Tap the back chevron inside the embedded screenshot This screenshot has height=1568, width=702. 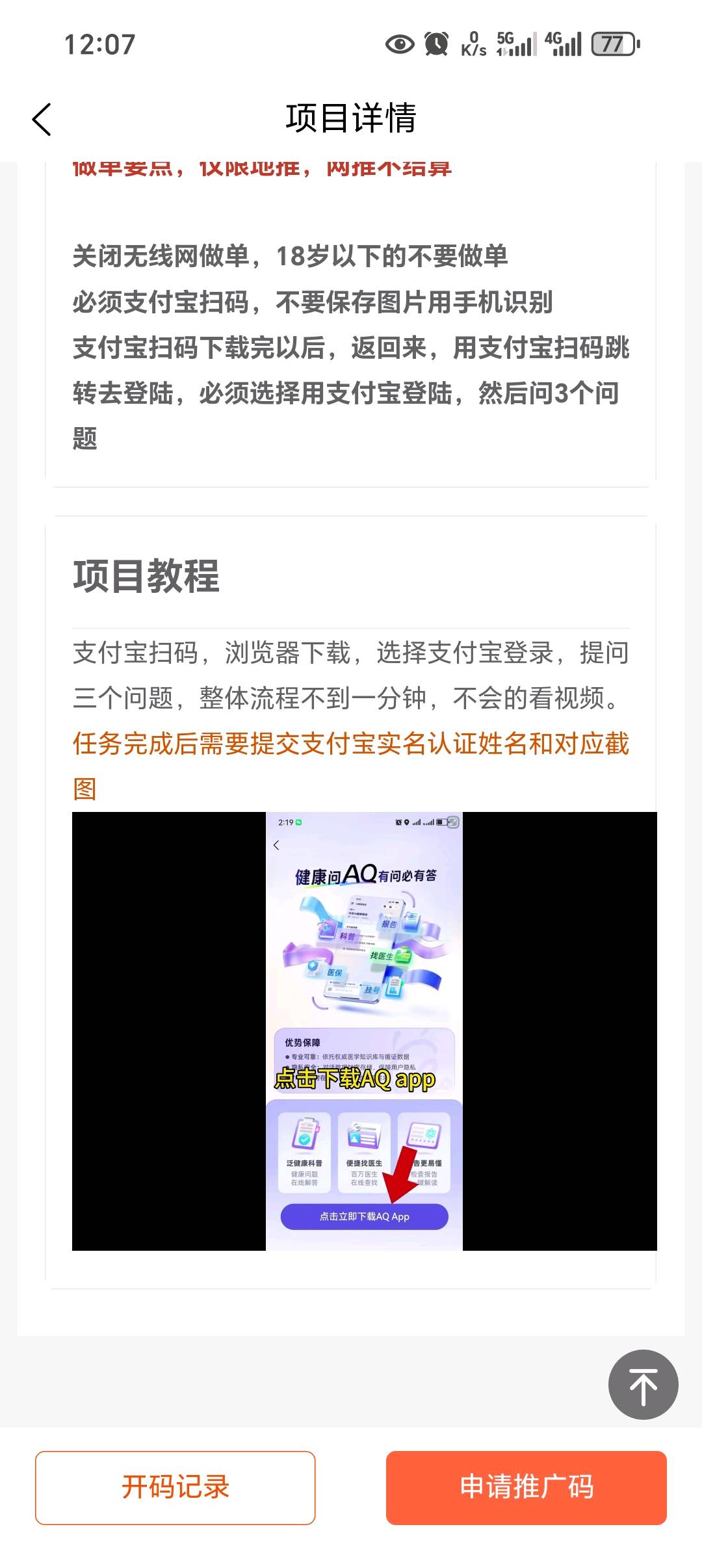pyautogui.click(x=276, y=845)
